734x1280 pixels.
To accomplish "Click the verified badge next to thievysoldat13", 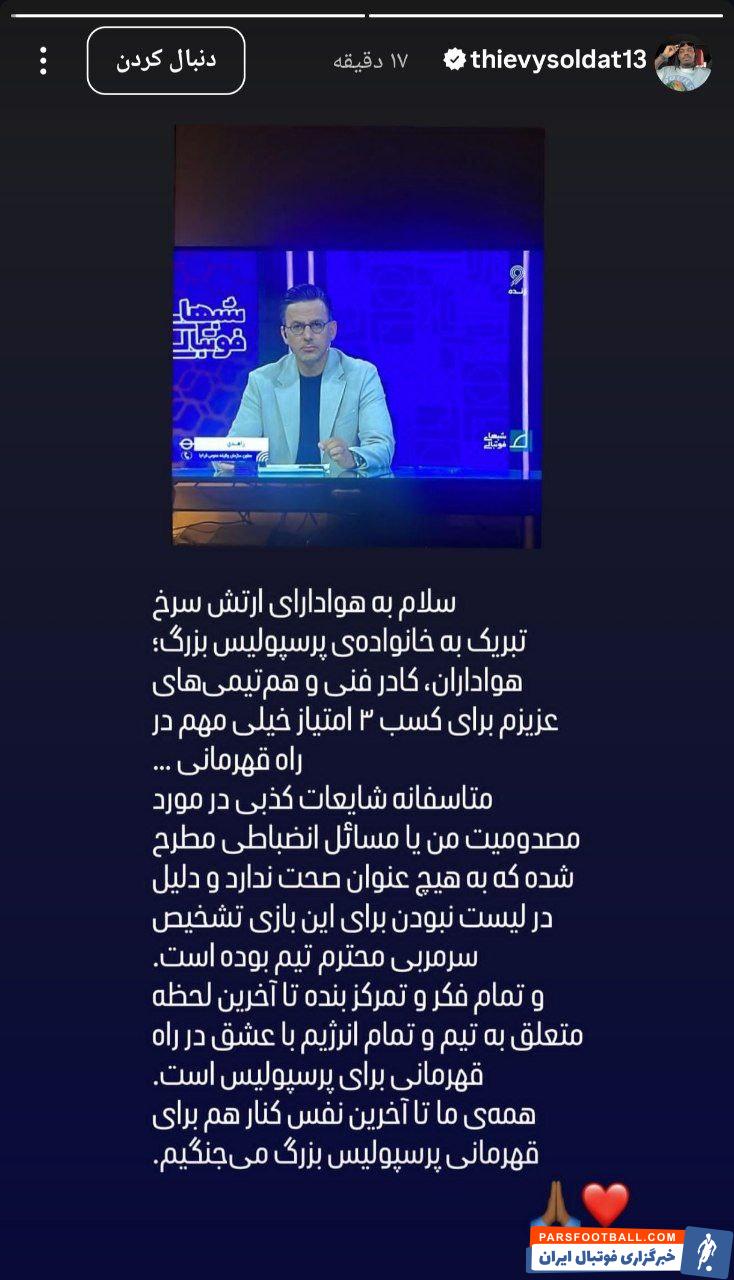I will point(454,57).
